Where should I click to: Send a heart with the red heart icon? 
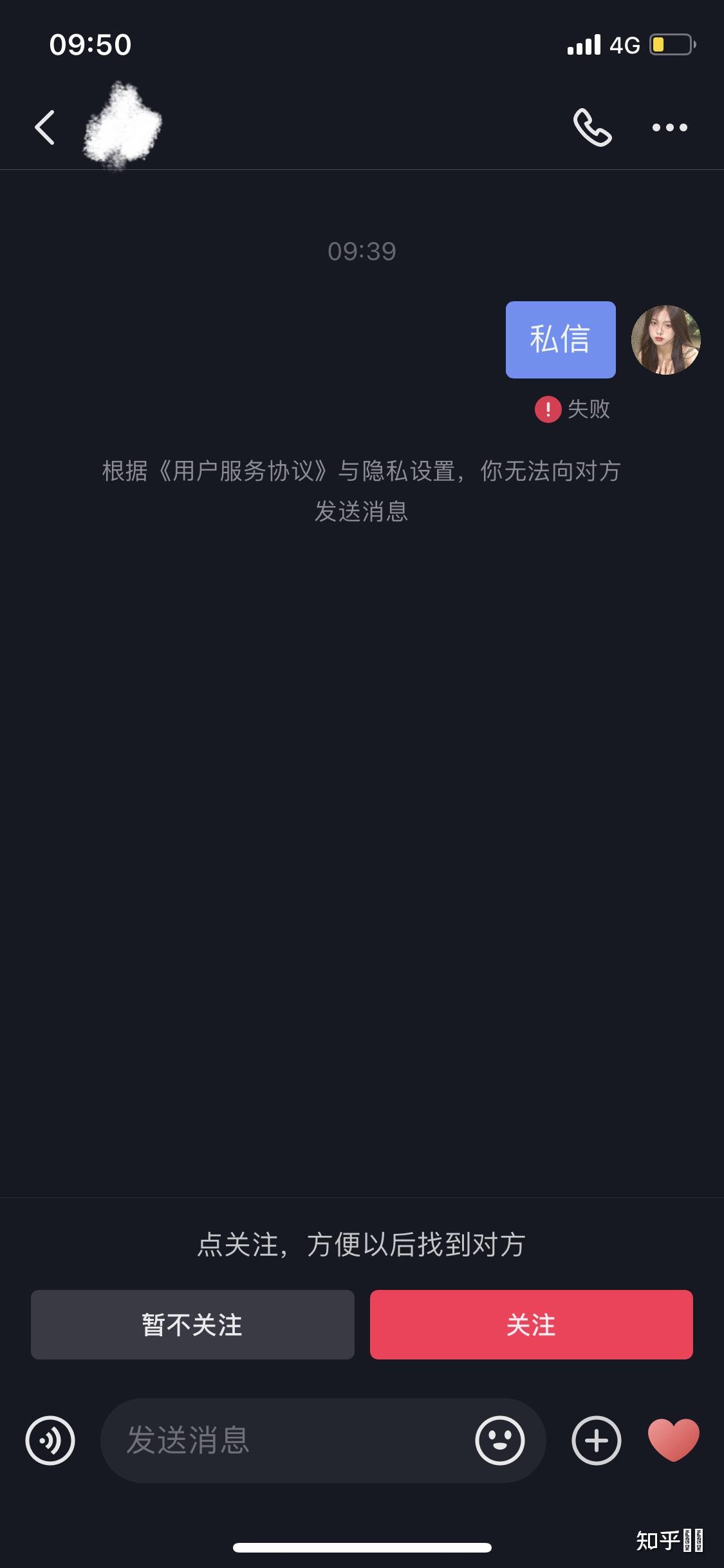pos(674,1442)
